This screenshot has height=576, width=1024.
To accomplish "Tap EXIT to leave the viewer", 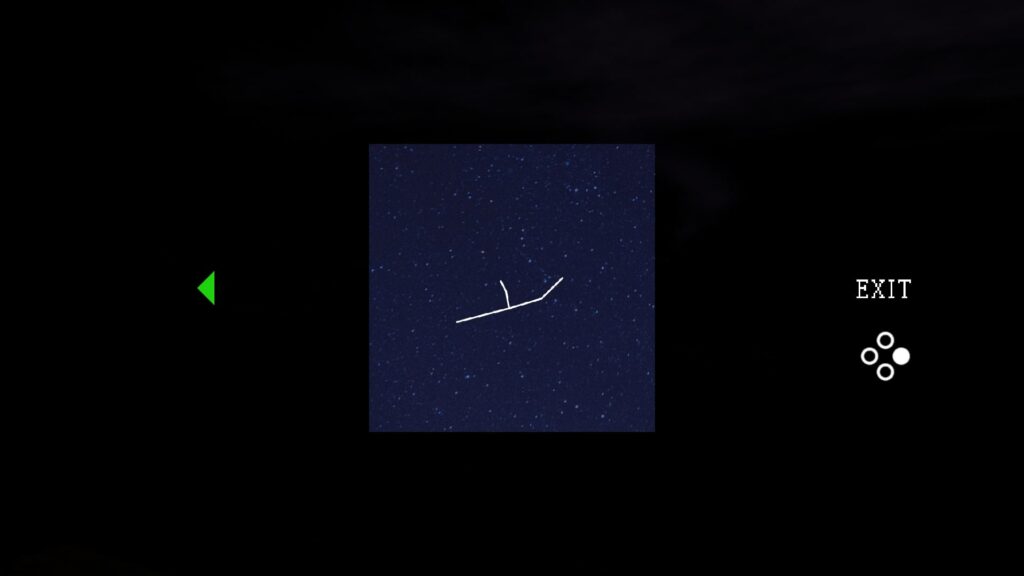I will [883, 290].
